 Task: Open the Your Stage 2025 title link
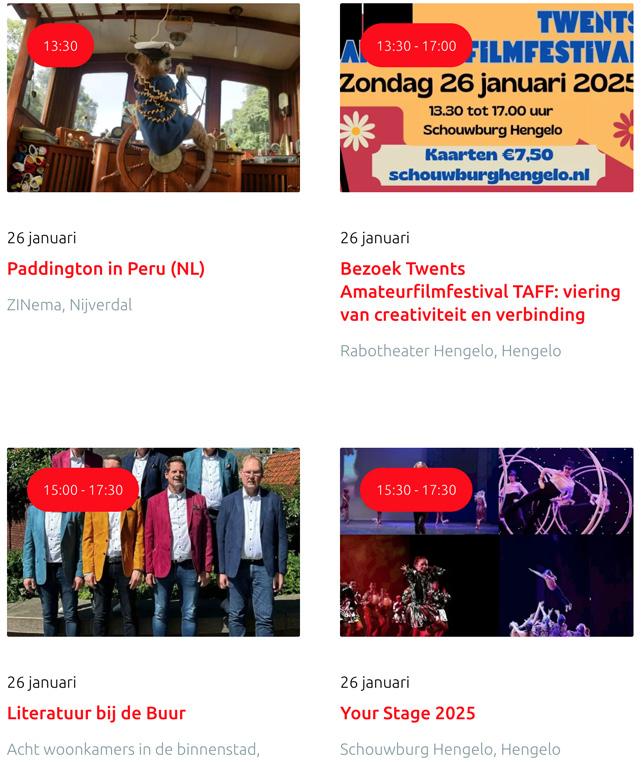(407, 714)
